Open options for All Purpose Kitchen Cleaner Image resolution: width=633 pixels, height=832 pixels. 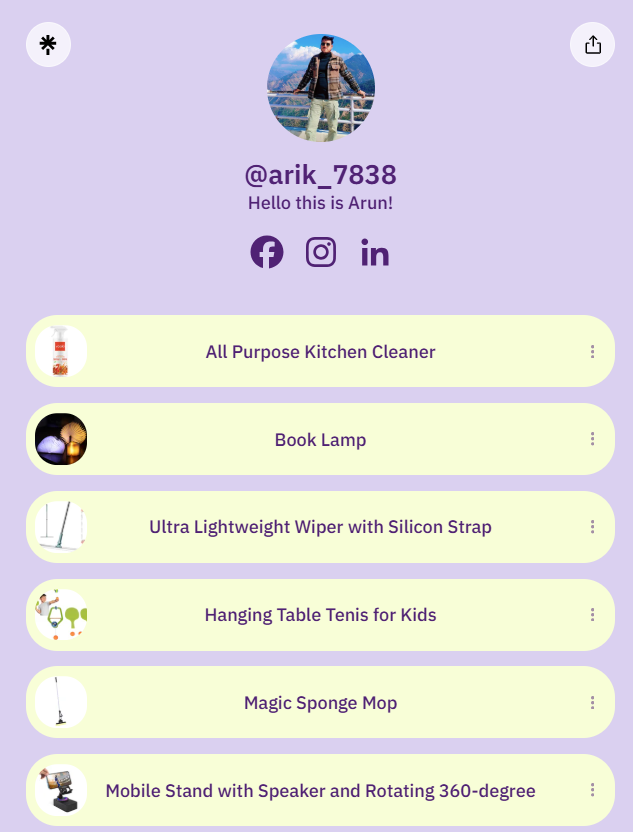[x=593, y=352]
